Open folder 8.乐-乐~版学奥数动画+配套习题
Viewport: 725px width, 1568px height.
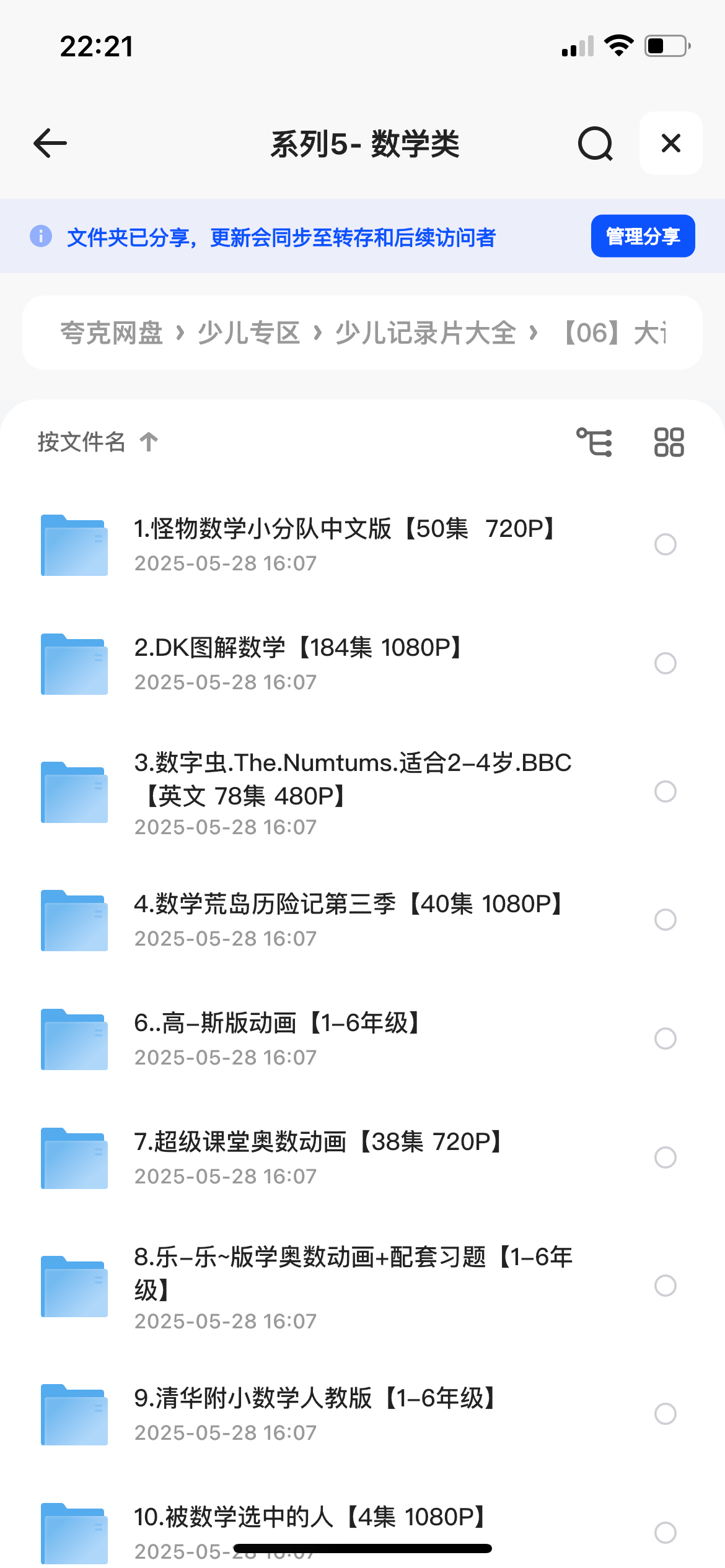347,1286
